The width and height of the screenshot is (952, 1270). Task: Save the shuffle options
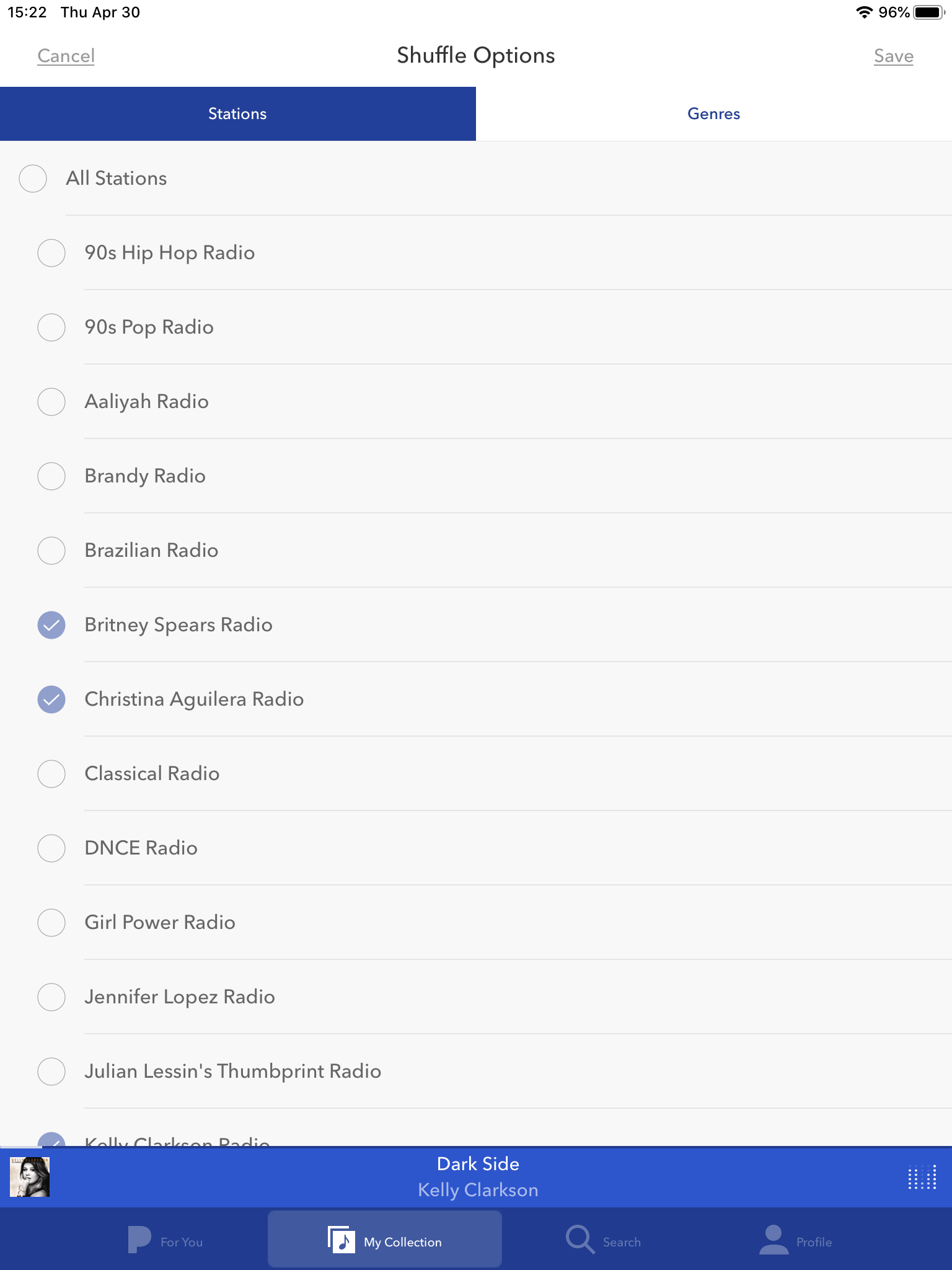pyautogui.click(x=893, y=55)
